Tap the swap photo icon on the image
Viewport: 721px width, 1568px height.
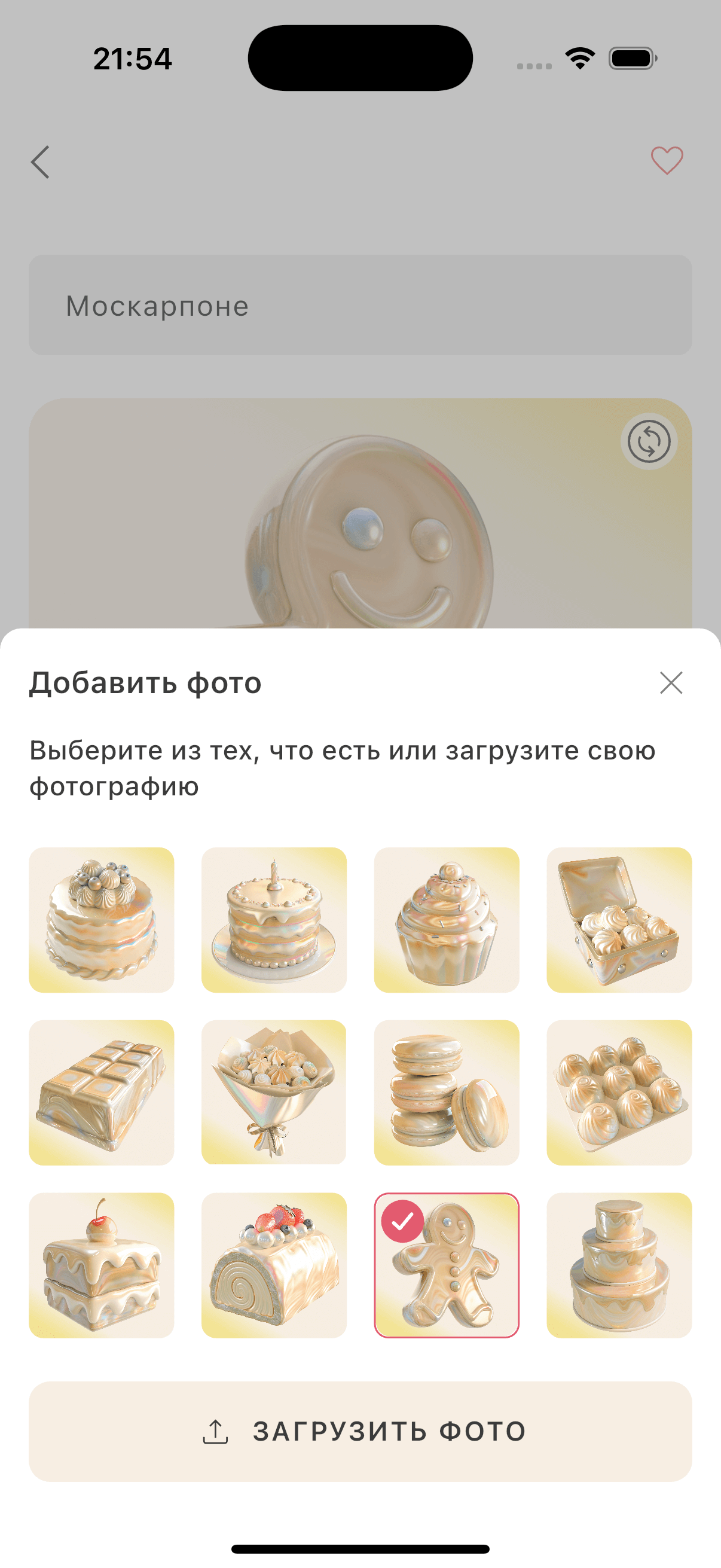(649, 441)
